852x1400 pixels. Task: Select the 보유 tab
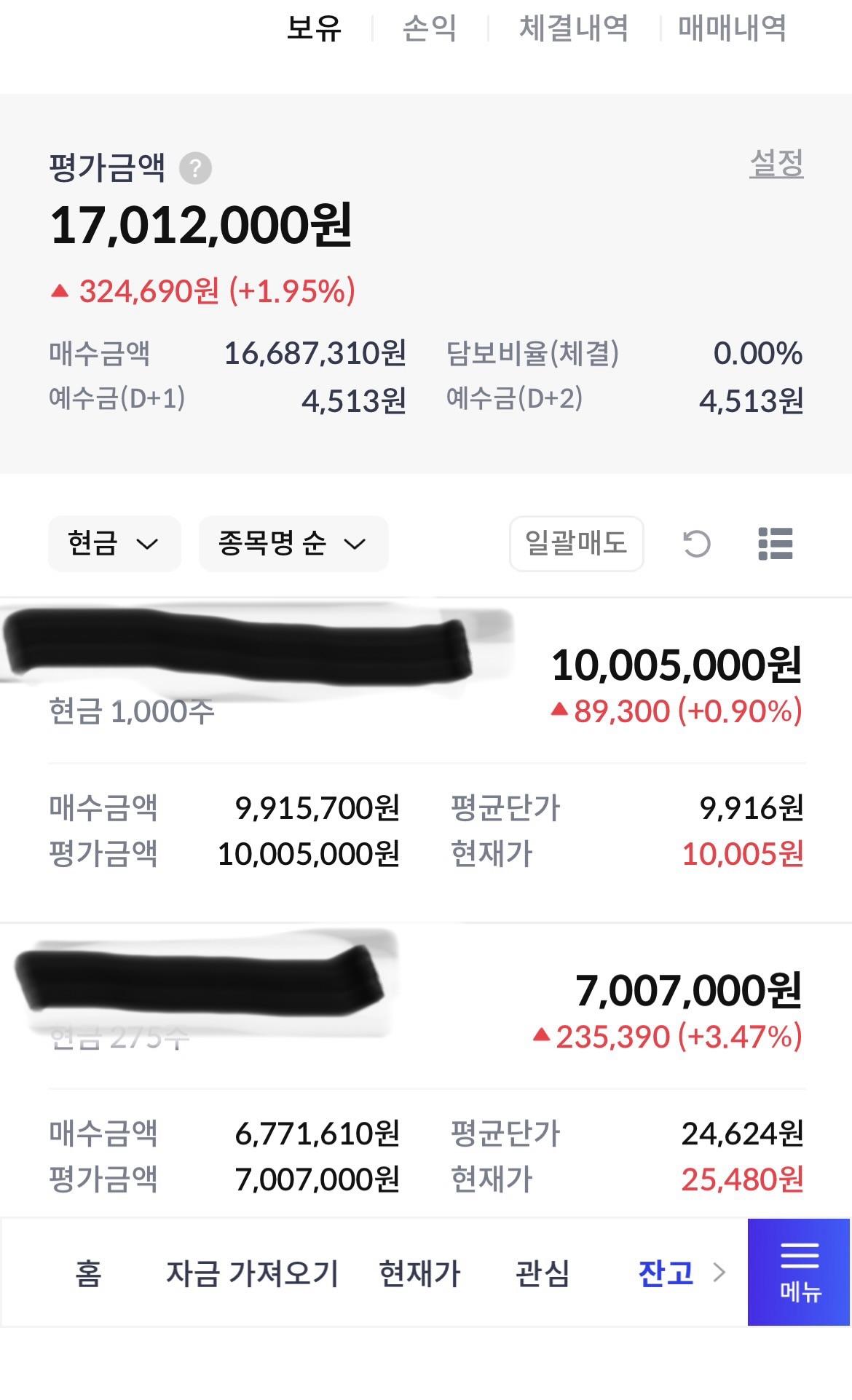[315, 31]
